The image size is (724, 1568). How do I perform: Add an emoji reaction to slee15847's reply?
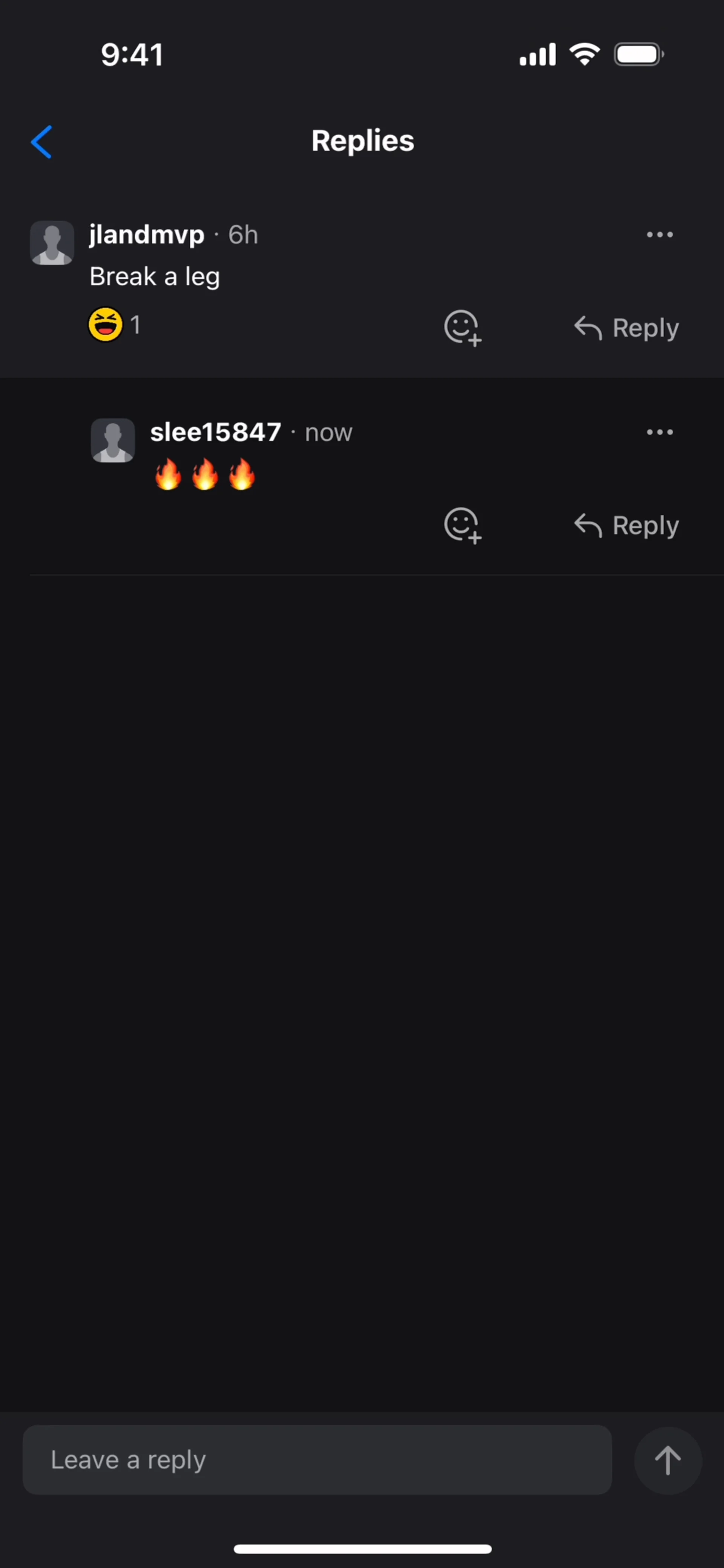coord(462,525)
